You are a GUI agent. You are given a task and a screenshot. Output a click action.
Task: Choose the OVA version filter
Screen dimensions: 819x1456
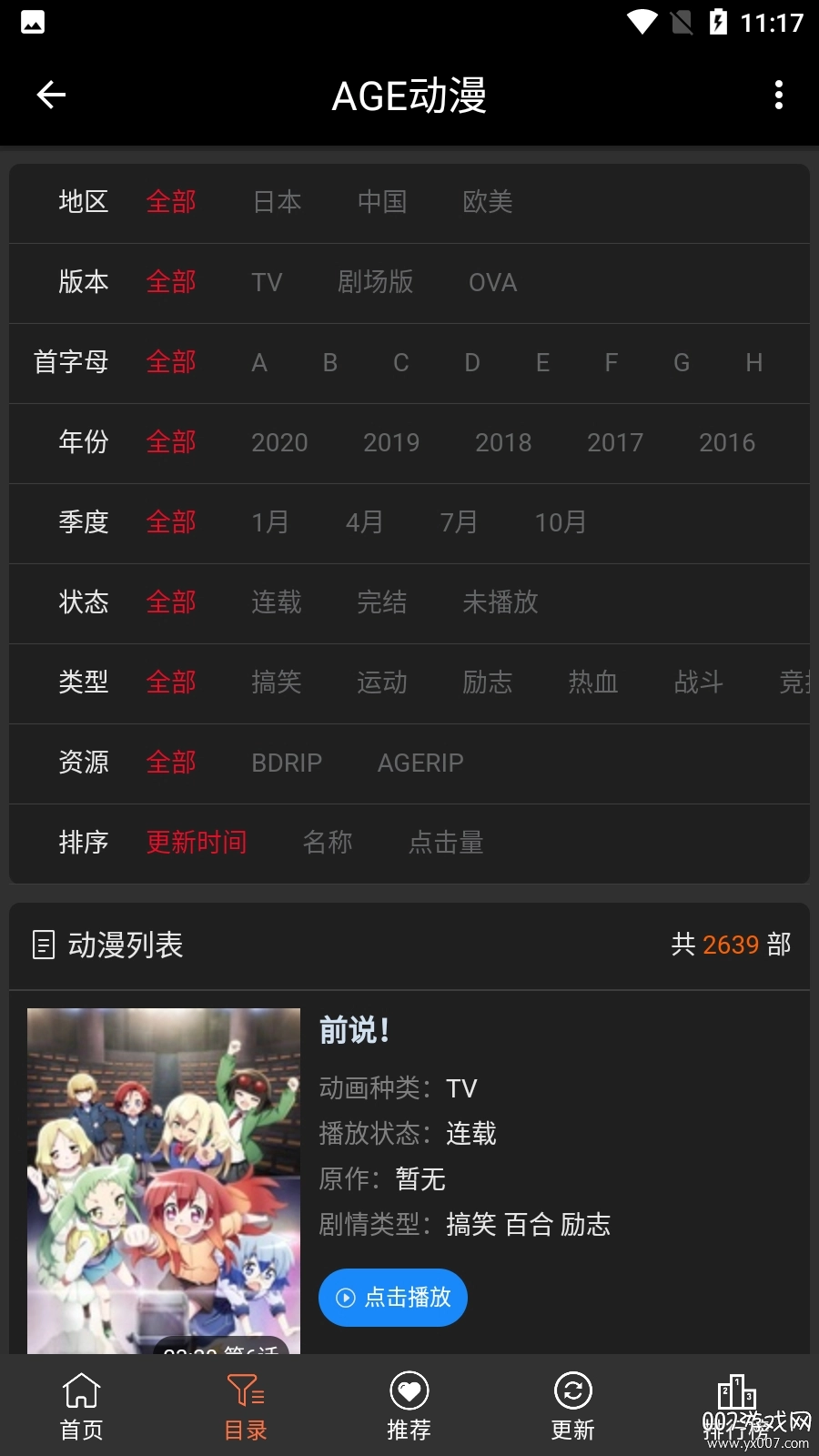point(492,282)
